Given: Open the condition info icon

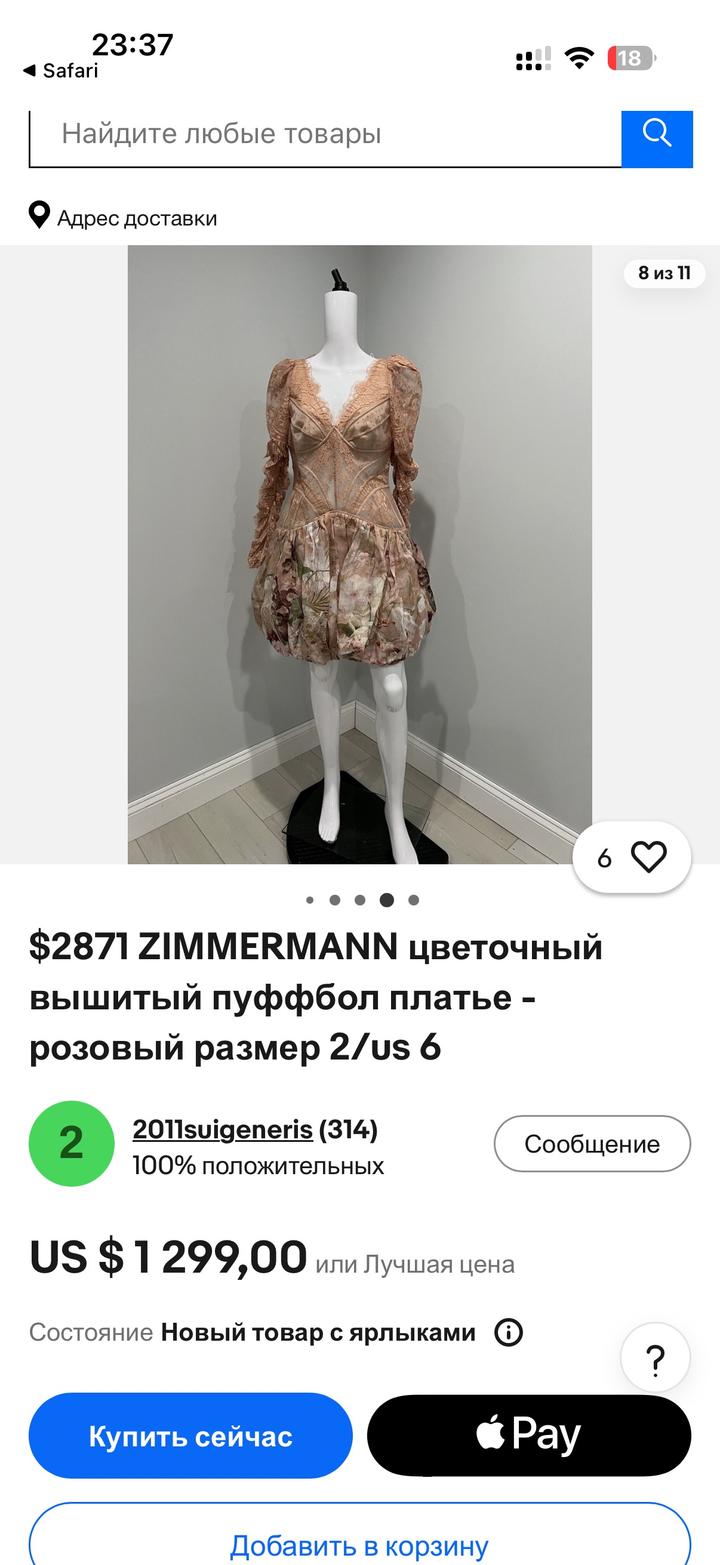Looking at the screenshot, I should 508,1332.
